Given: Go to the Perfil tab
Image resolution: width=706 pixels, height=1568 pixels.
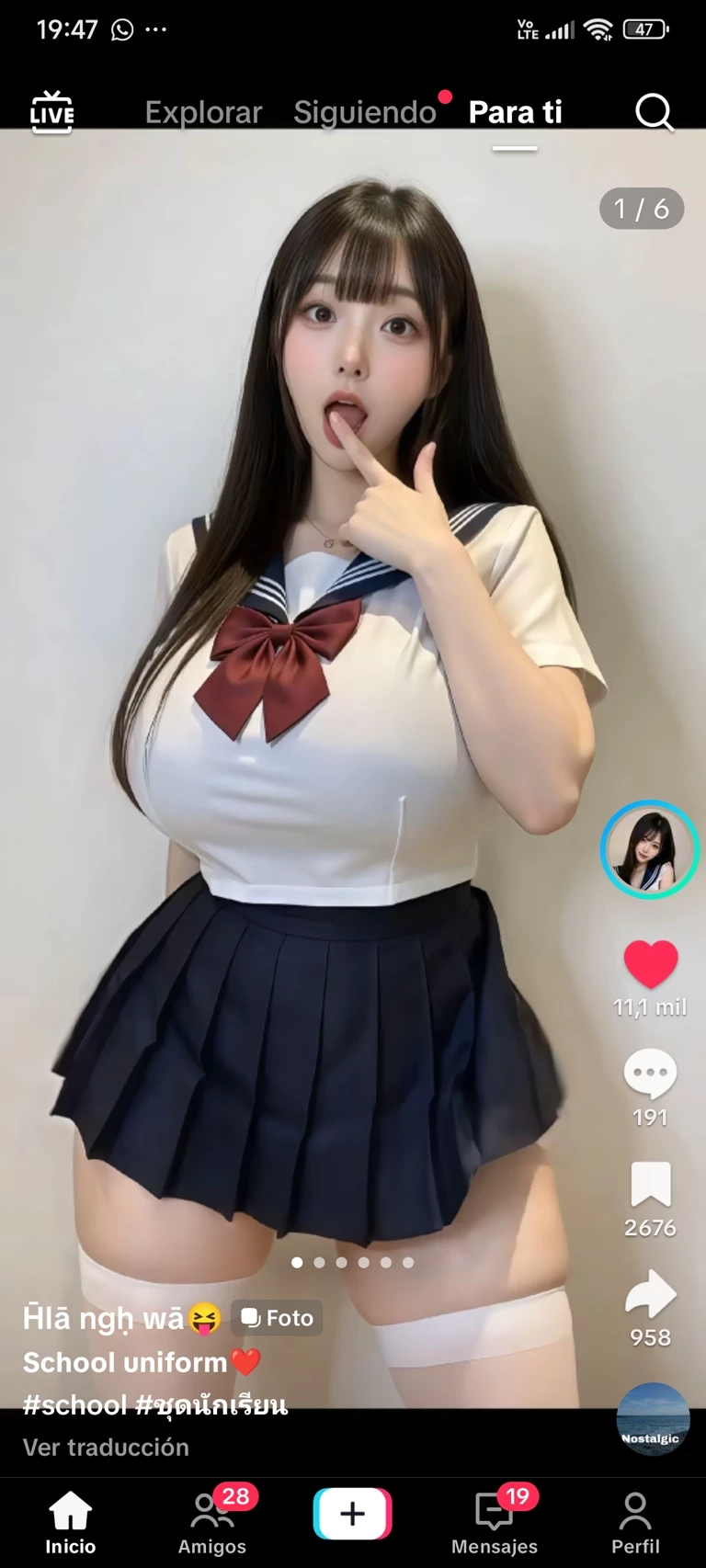Looking at the screenshot, I should 635,1522.
